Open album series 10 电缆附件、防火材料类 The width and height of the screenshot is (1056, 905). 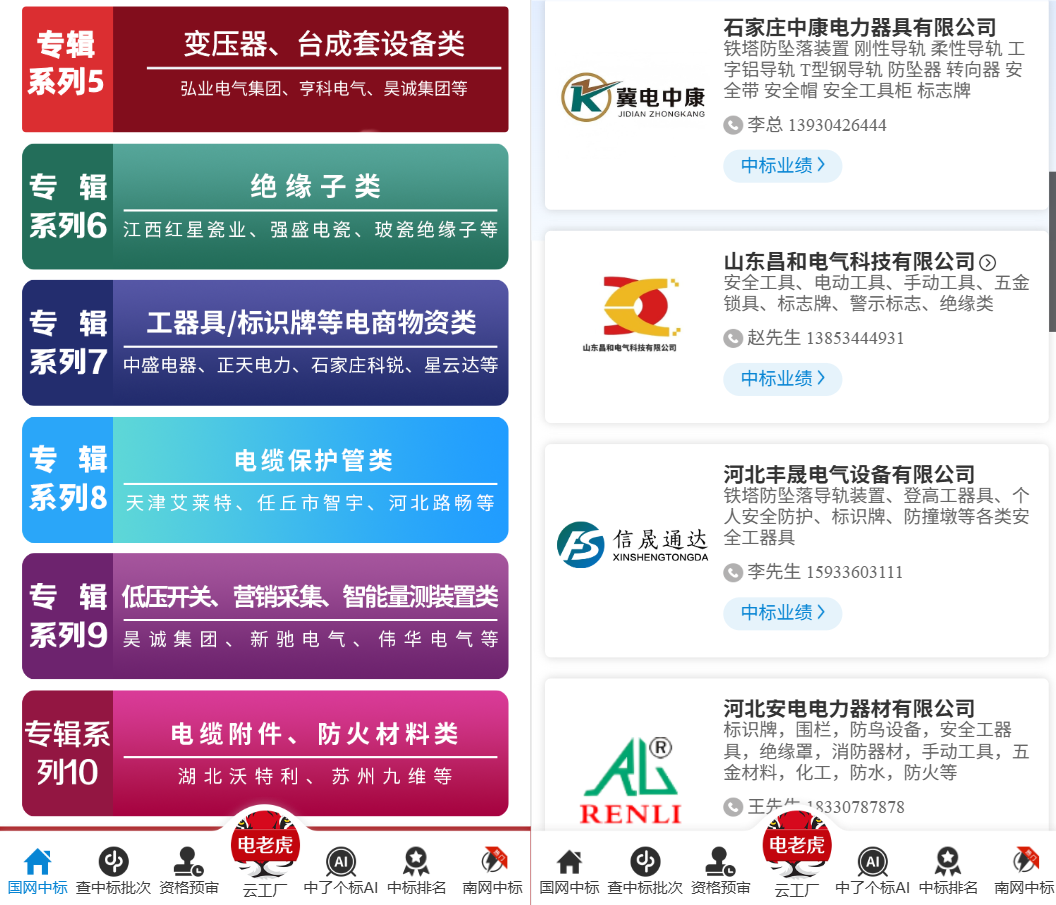tap(265, 753)
